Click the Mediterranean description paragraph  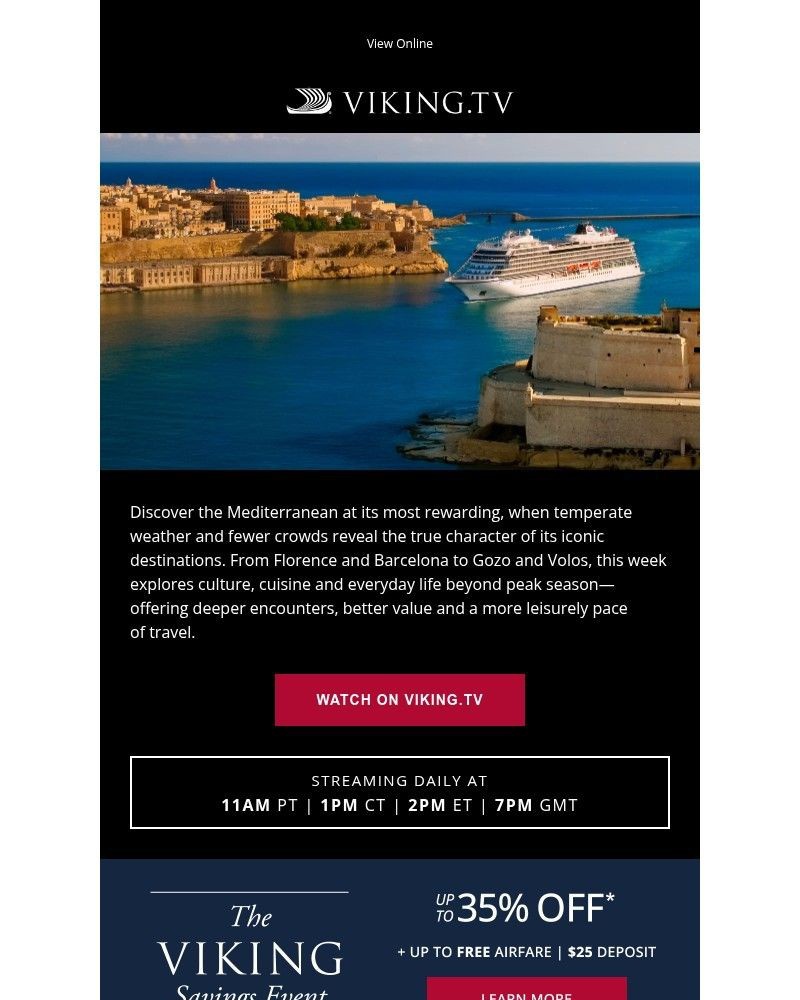click(398, 570)
